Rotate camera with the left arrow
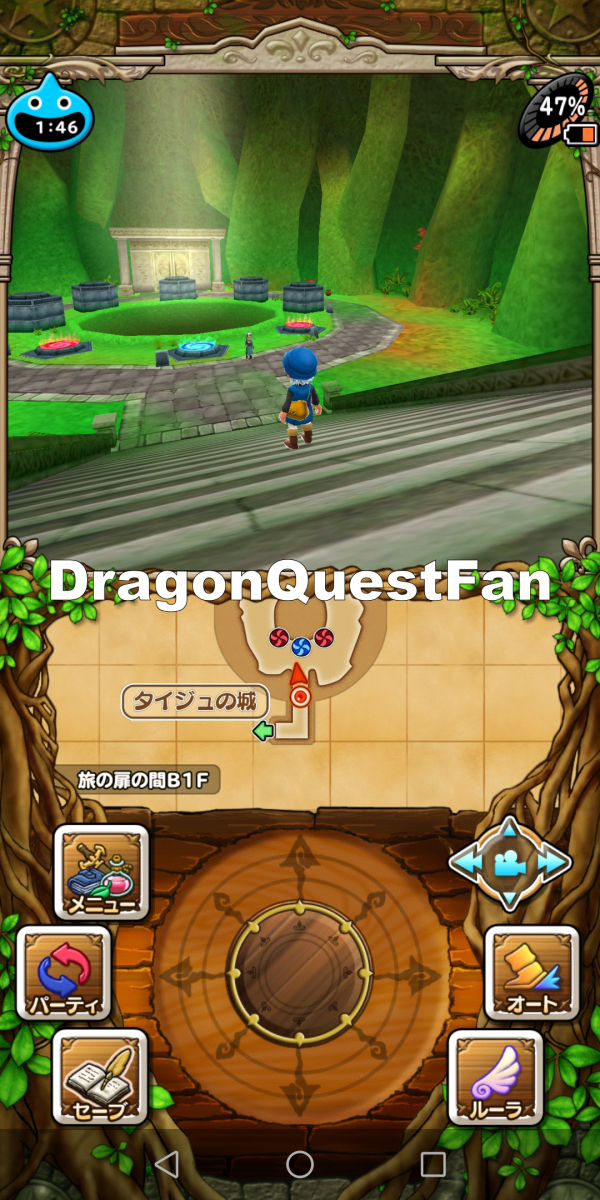Image resolution: width=600 pixels, height=1200 pixels. [466, 862]
